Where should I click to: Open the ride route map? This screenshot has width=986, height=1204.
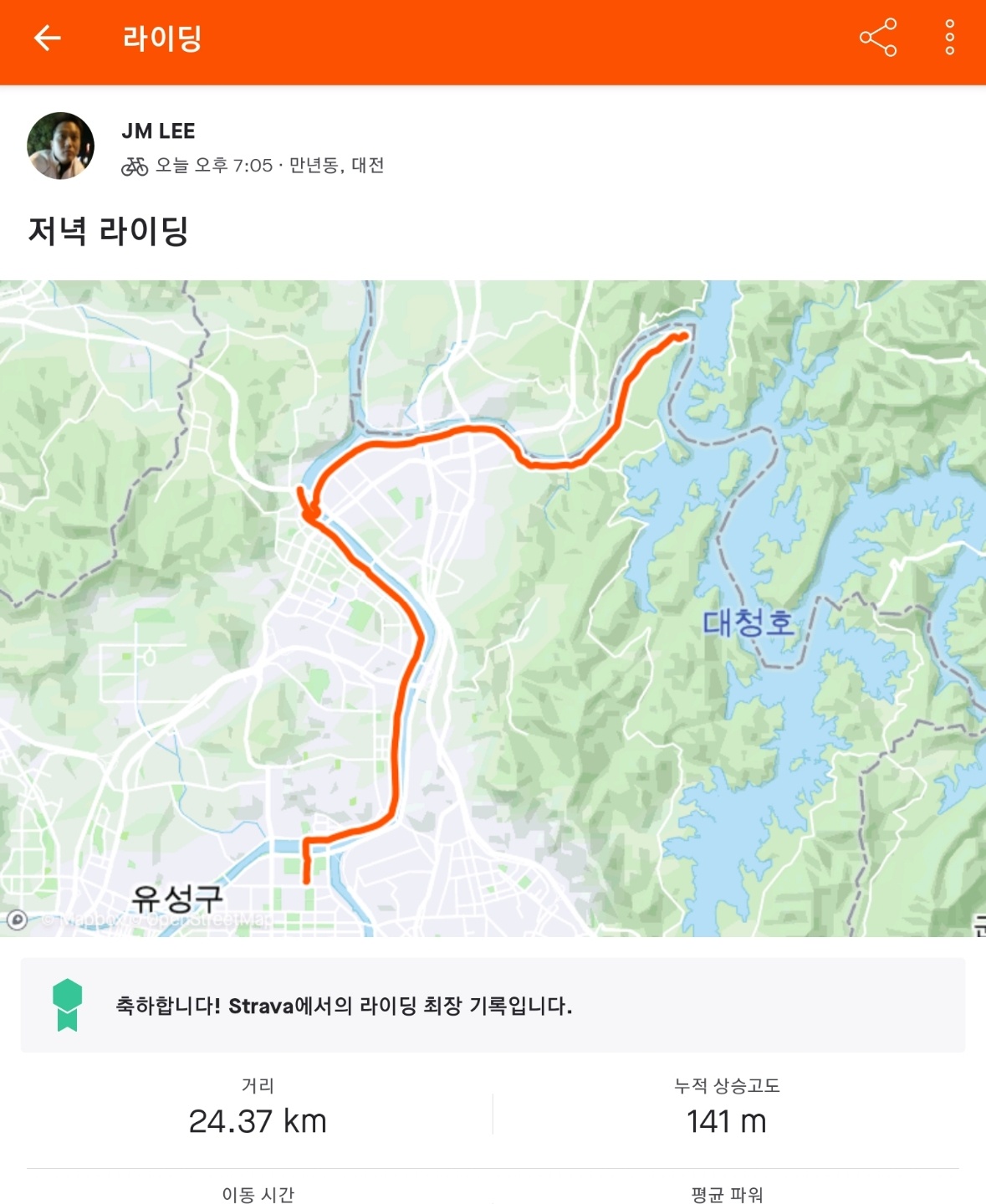tap(493, 607)
